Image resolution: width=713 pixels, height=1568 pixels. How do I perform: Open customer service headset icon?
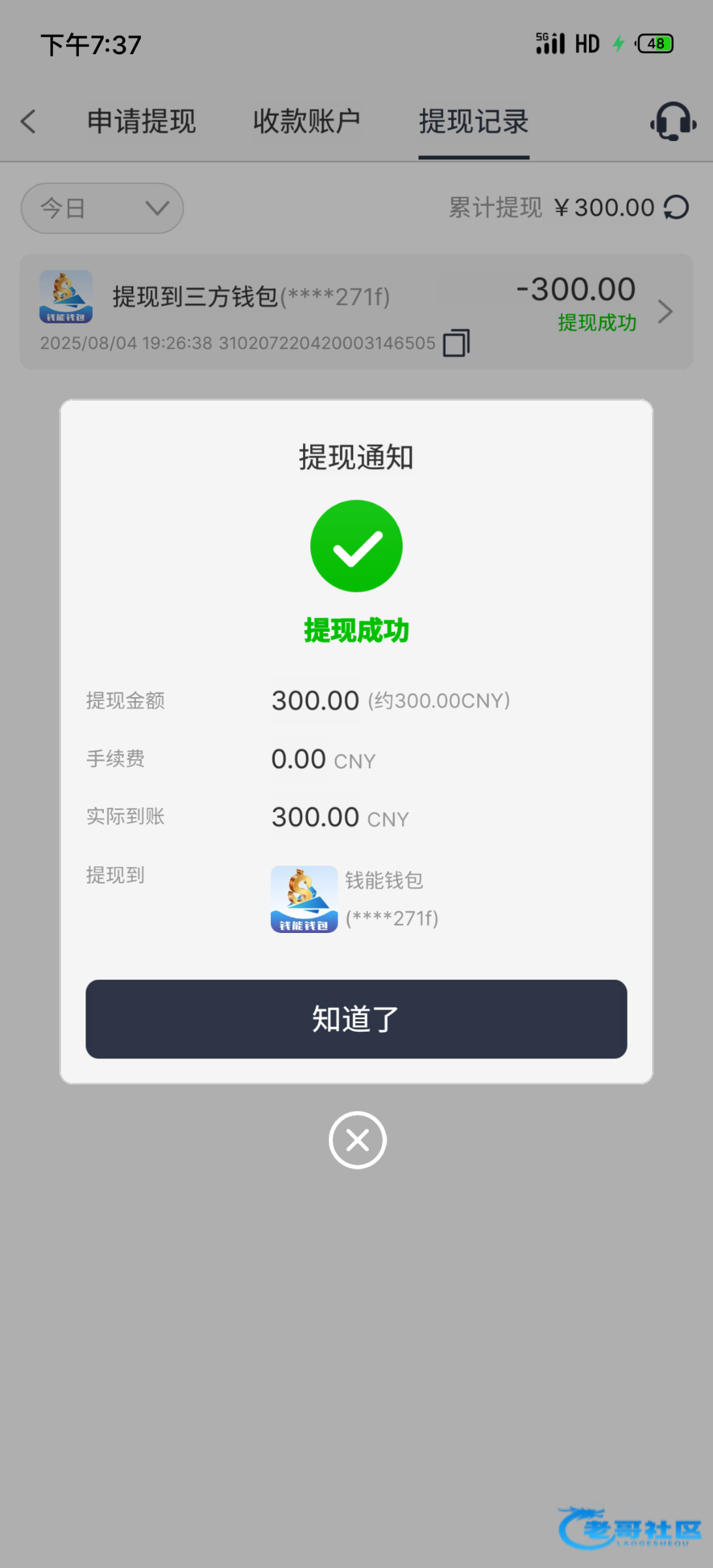tap(673, 122)
